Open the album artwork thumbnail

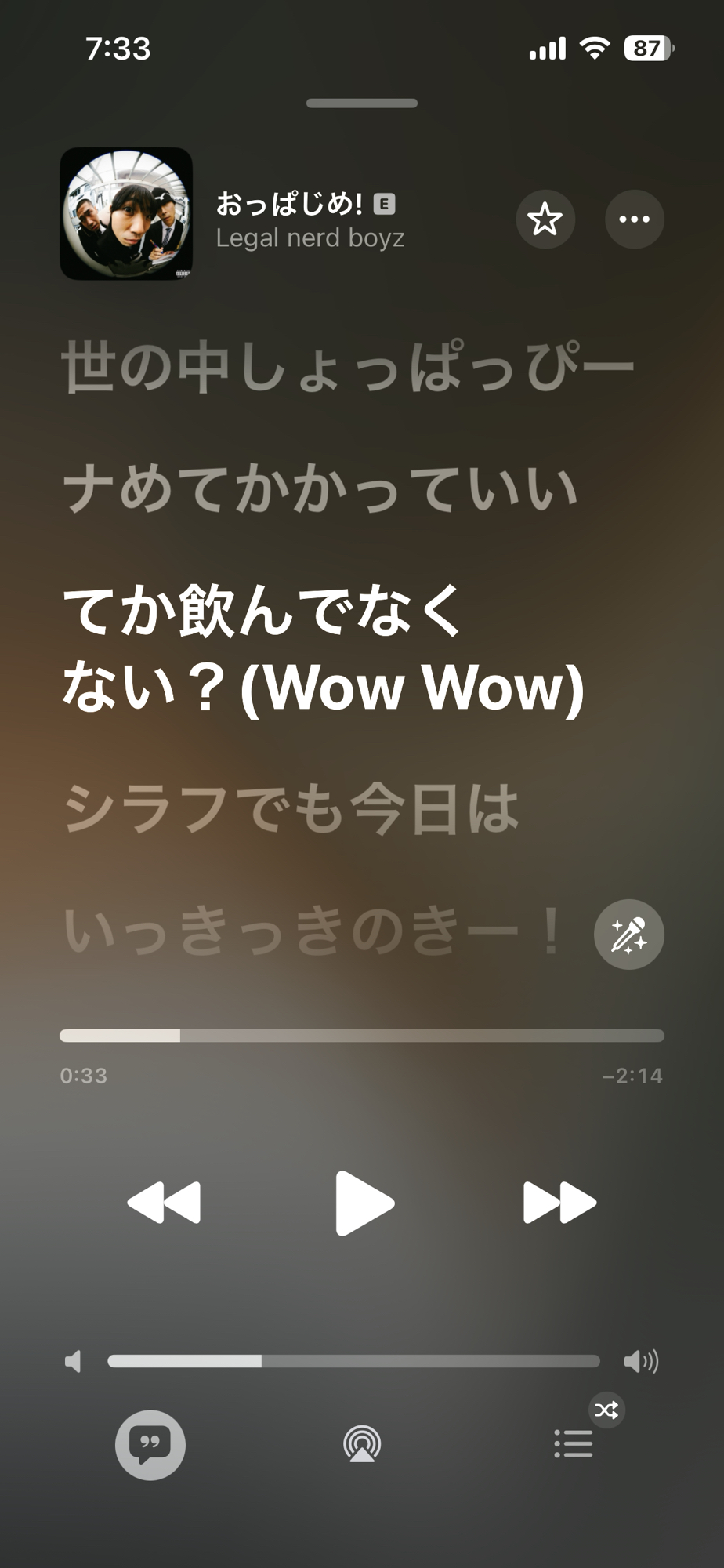(126, 213)
